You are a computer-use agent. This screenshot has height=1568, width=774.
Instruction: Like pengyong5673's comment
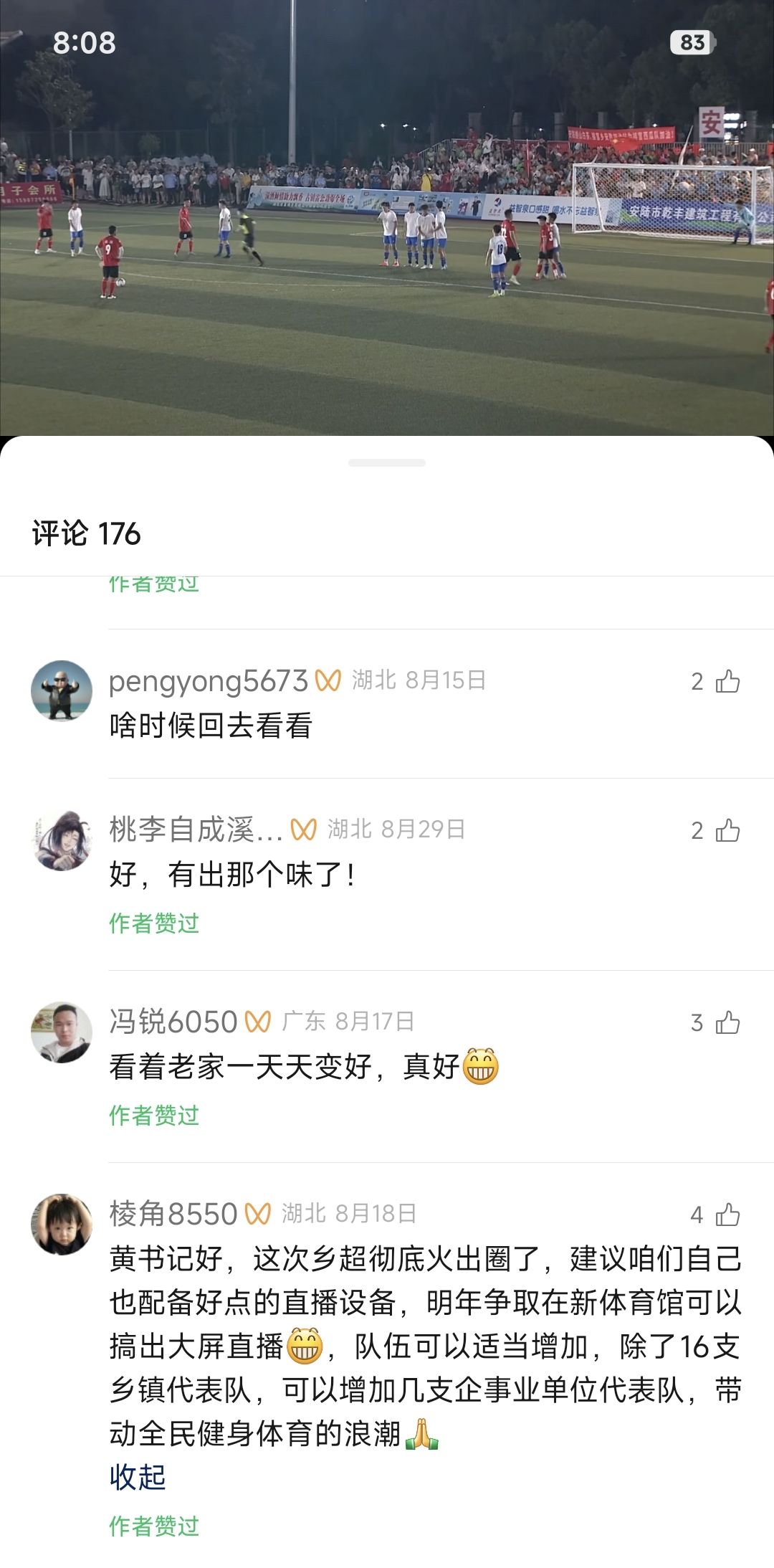[x=727, y=681]
